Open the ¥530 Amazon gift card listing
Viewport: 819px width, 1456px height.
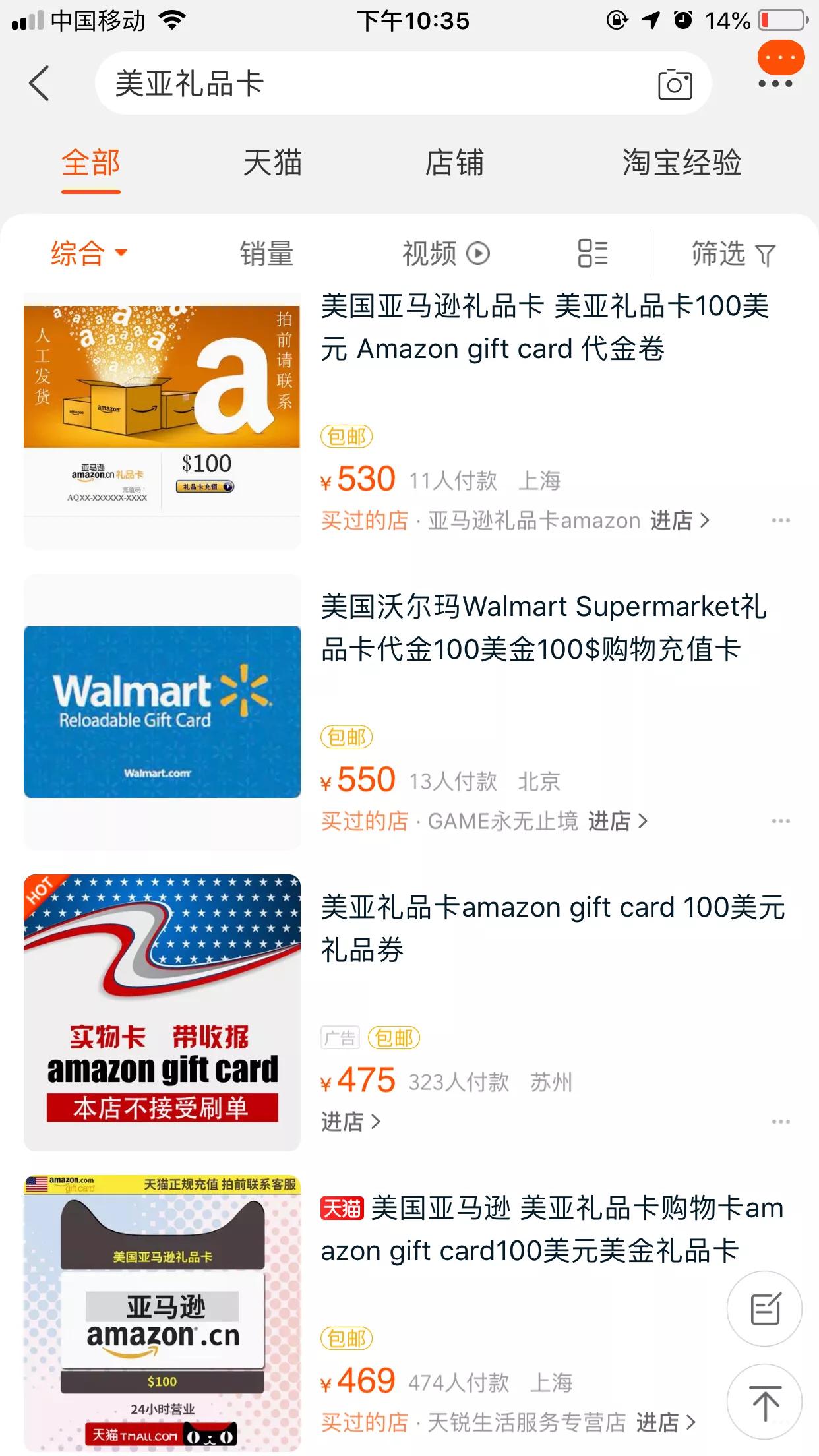544,328
